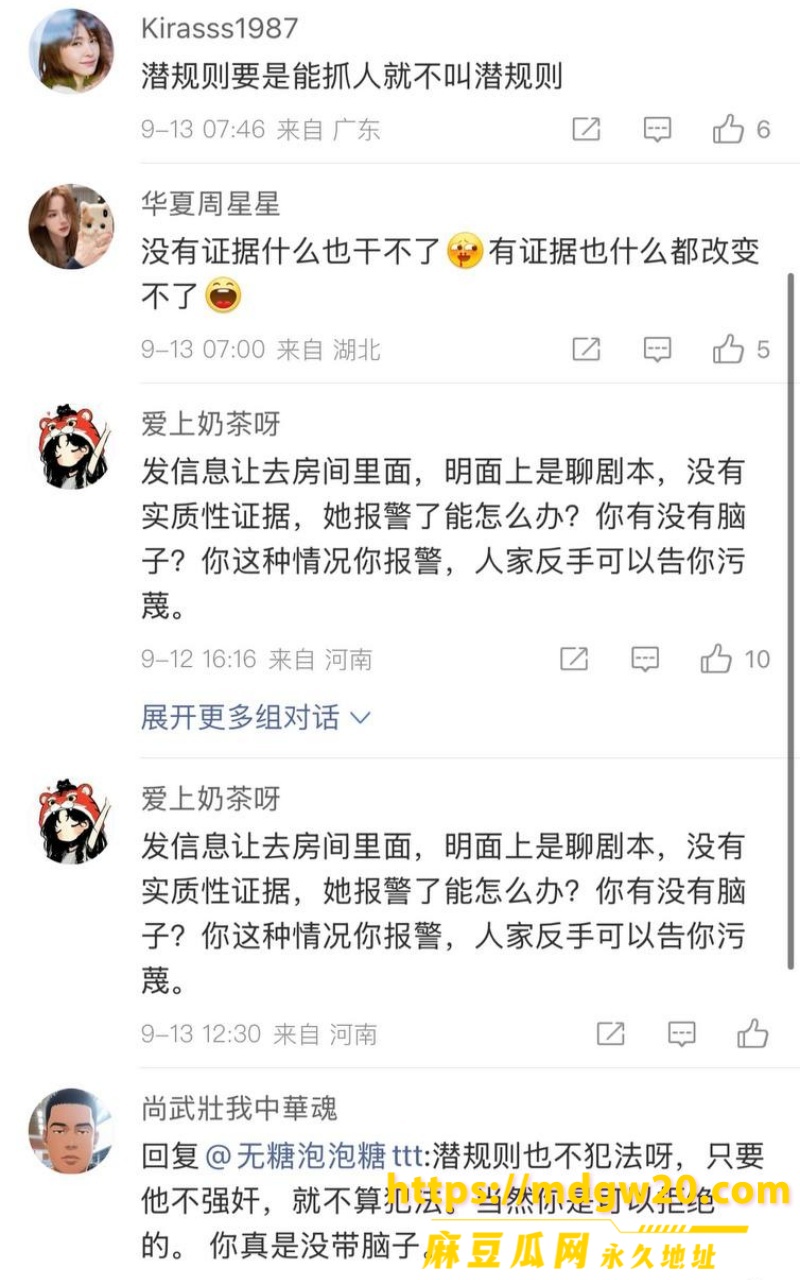Image resolution: width=800 pixels, height=1280 pixels.
Task: Open the username 尚武壯我中華魂
Action: pyautogui.click(x=240, y=1108)
